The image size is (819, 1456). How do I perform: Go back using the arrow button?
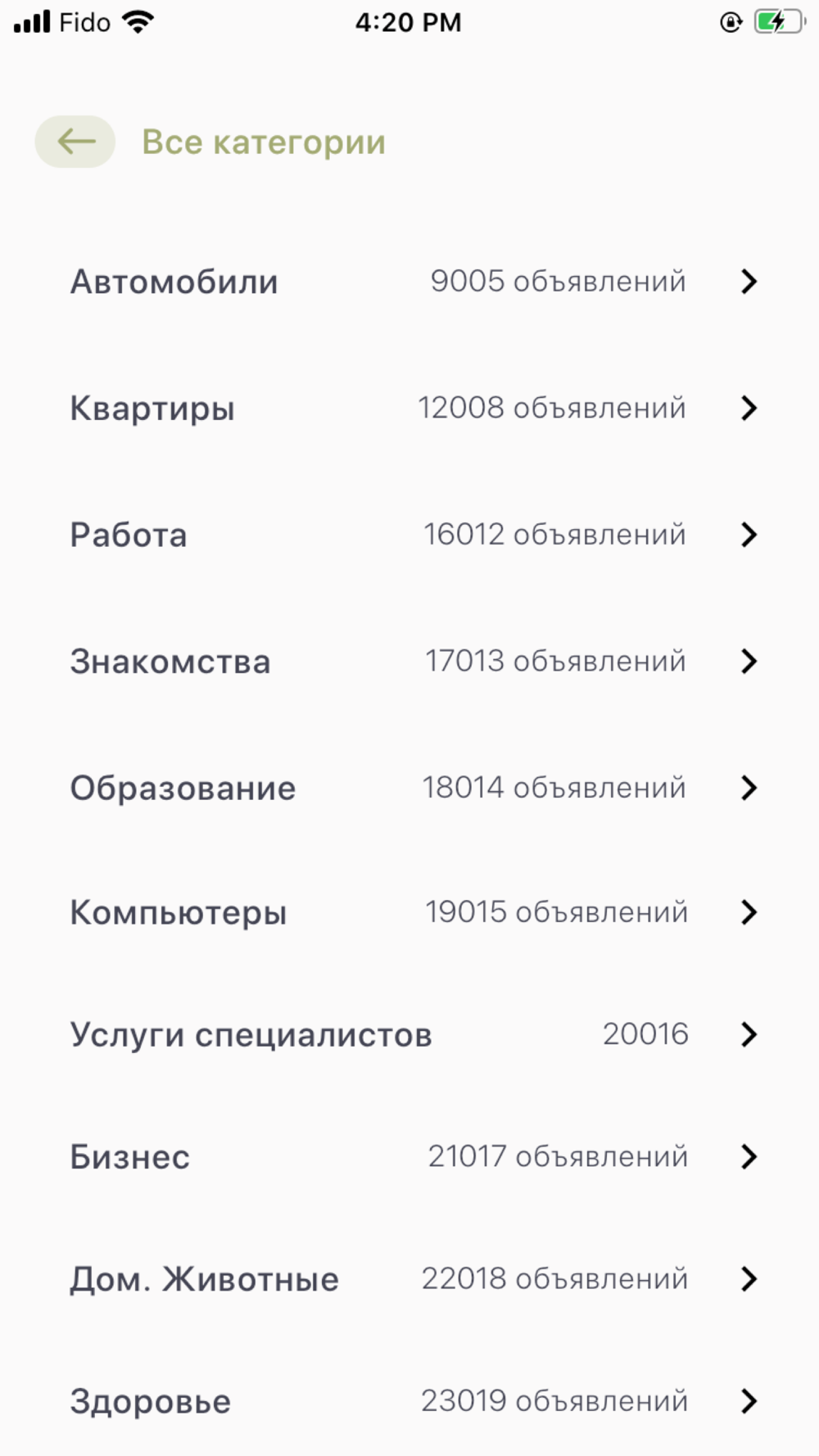[75, 142]
